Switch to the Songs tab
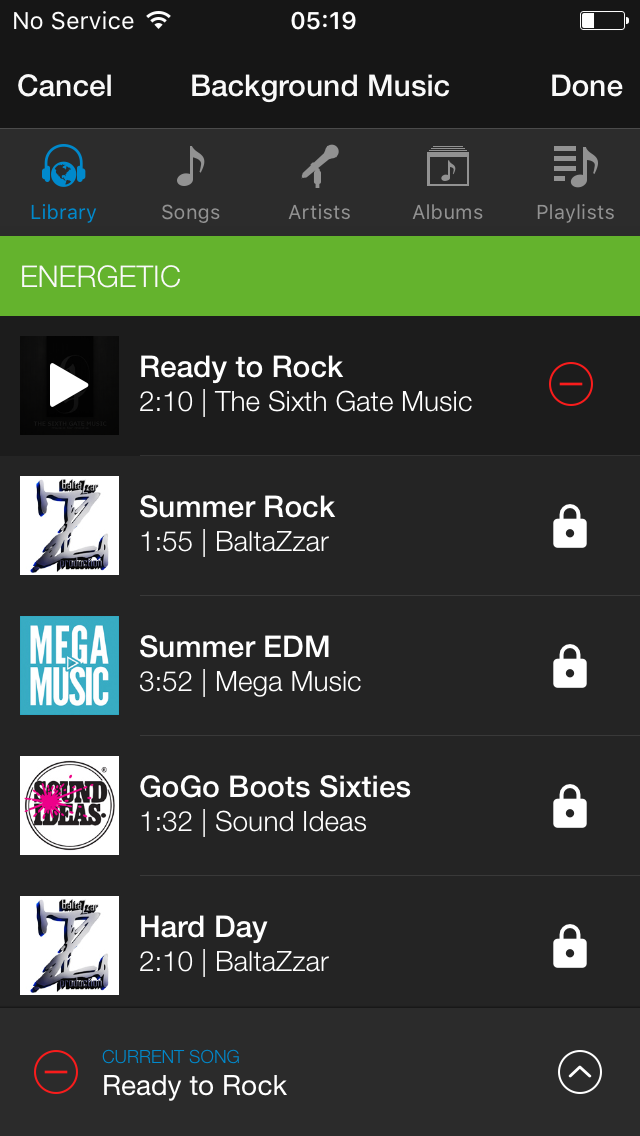 click(190, 183)
